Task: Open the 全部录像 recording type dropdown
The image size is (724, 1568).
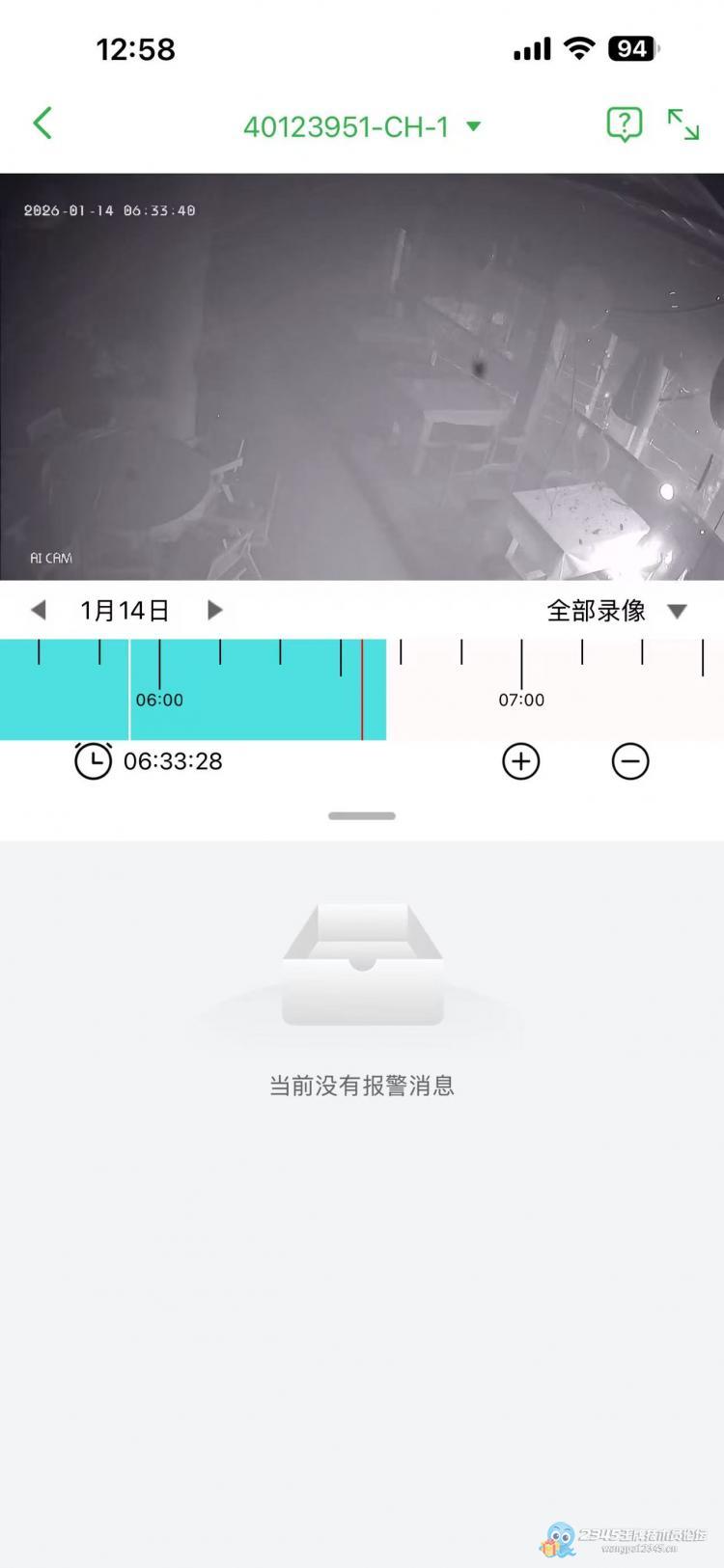Action: [616, 611]
